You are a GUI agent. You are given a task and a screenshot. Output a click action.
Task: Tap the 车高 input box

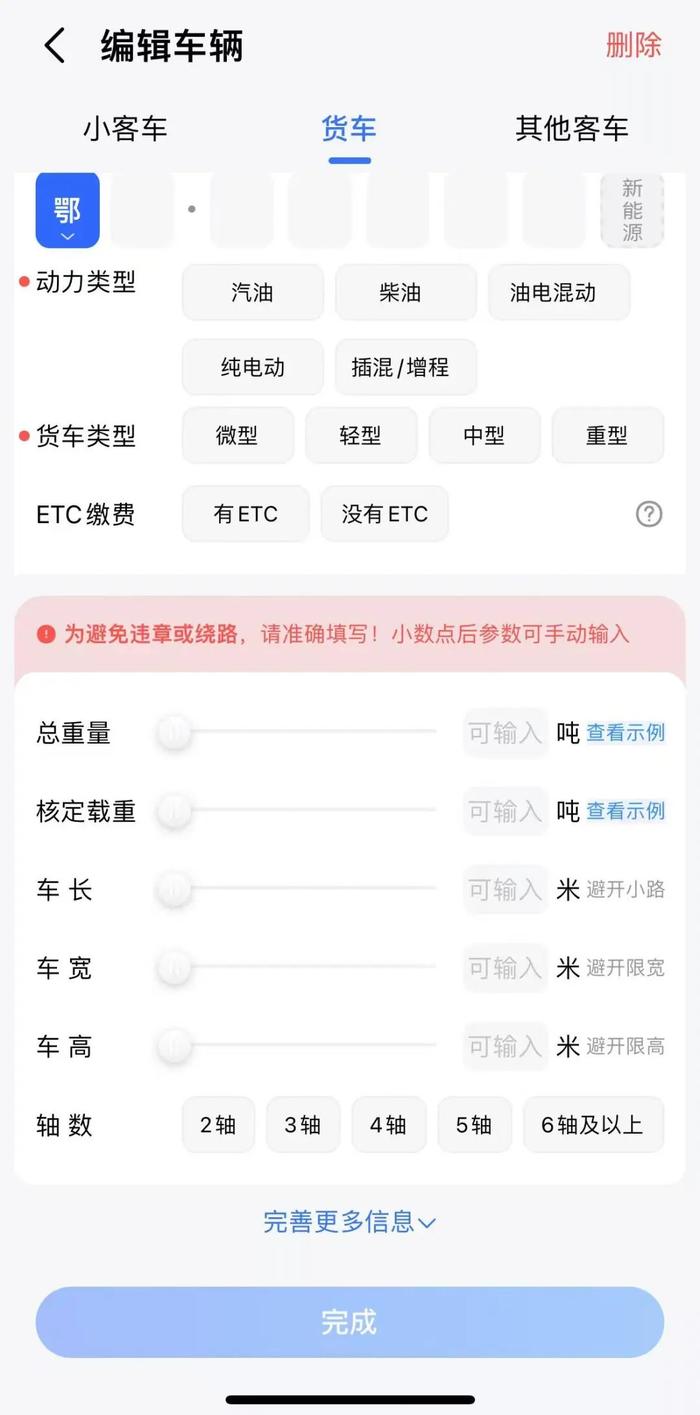click(x=506, y=1047)
